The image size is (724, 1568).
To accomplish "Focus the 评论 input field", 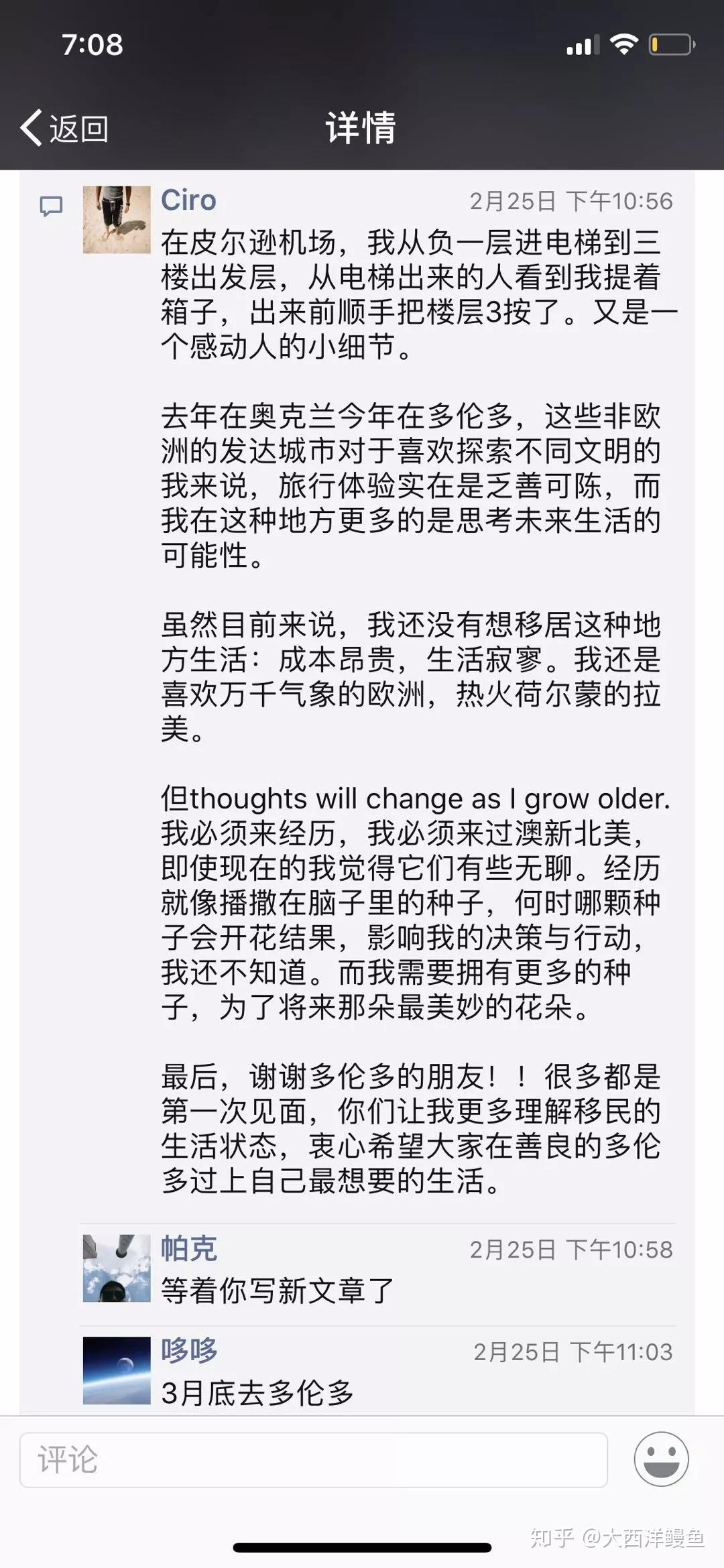I will coord(314,1459).
